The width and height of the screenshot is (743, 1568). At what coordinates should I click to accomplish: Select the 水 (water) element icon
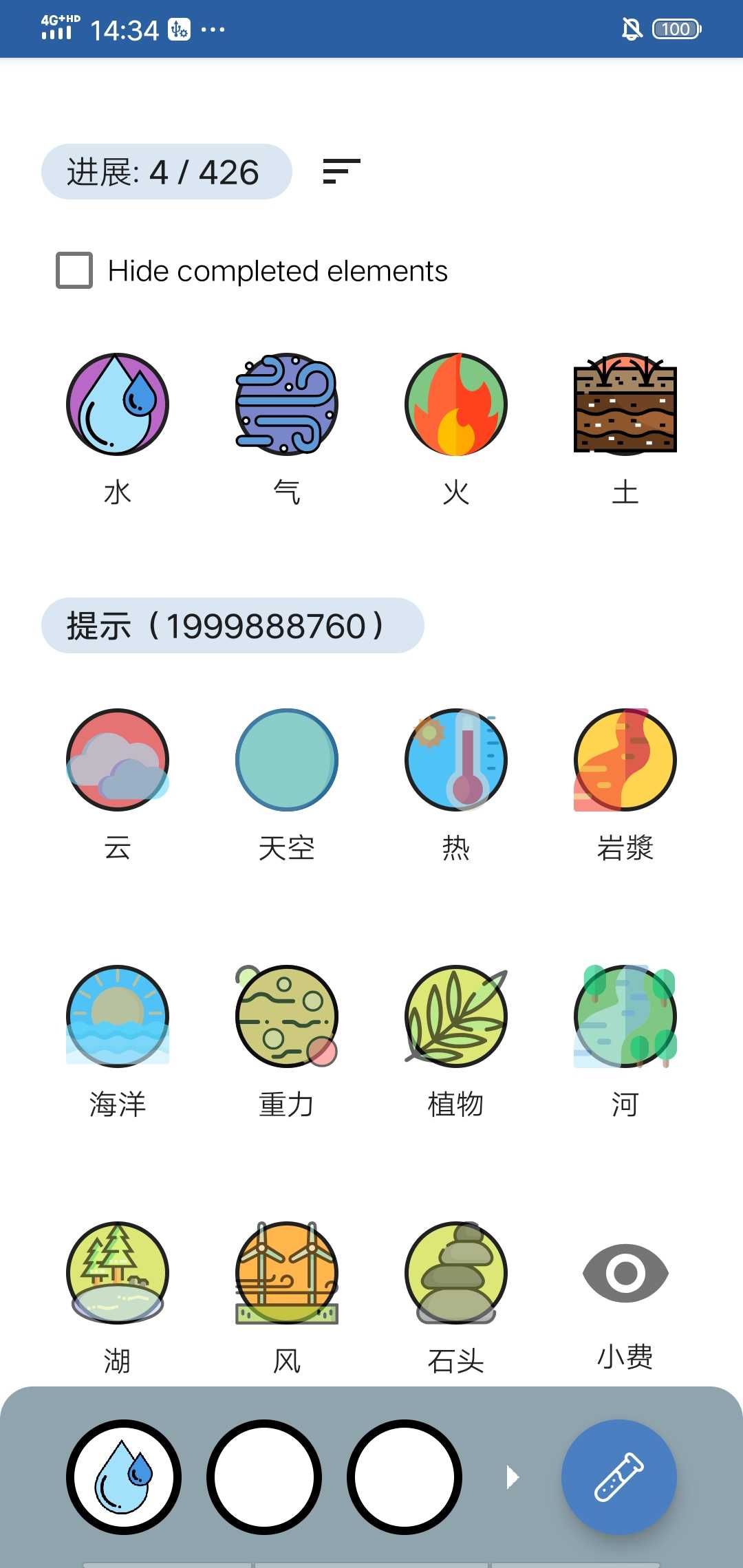[117, 405]
